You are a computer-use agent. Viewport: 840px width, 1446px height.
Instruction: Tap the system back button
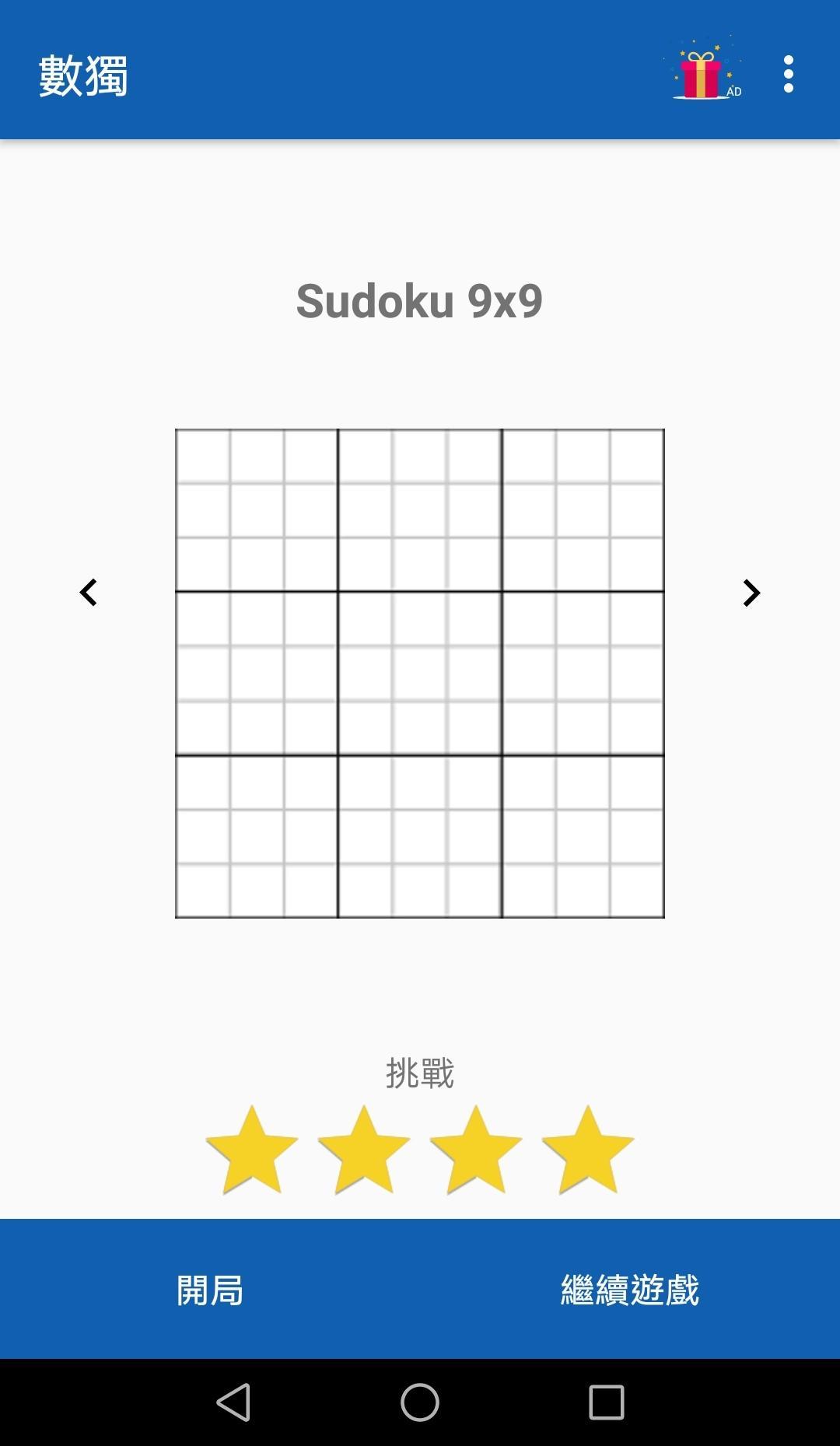click(233, 1402)
